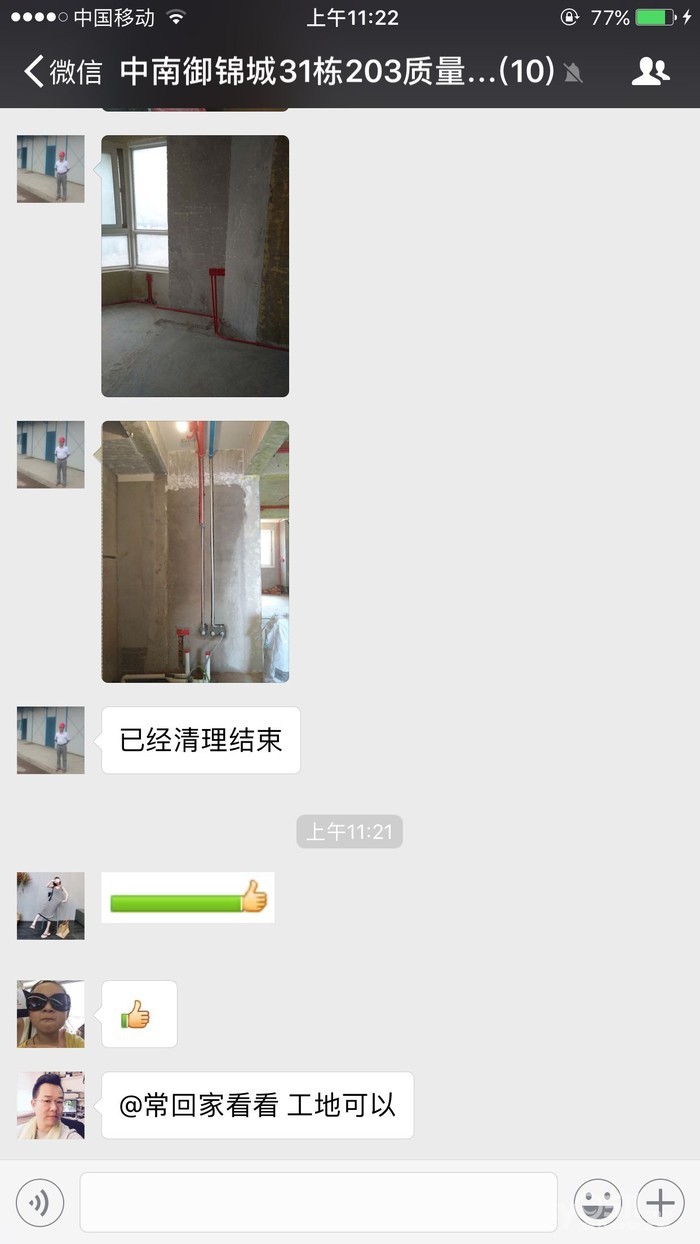
Task: Open the green bar thumbs-up sticker
Action: pyautogui.click(x=188, y=897)
